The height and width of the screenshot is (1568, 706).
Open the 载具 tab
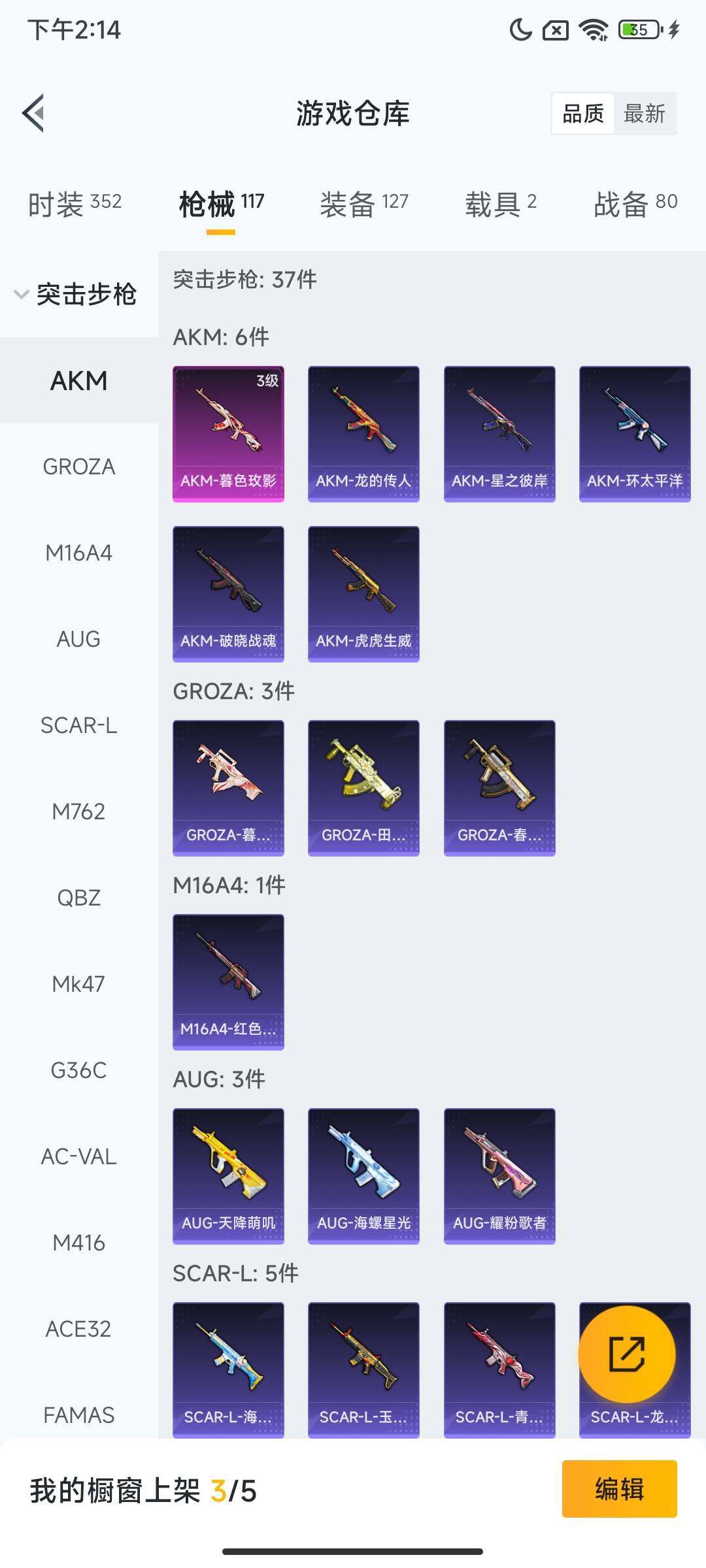pyautogui.click(x=500, y=204)
